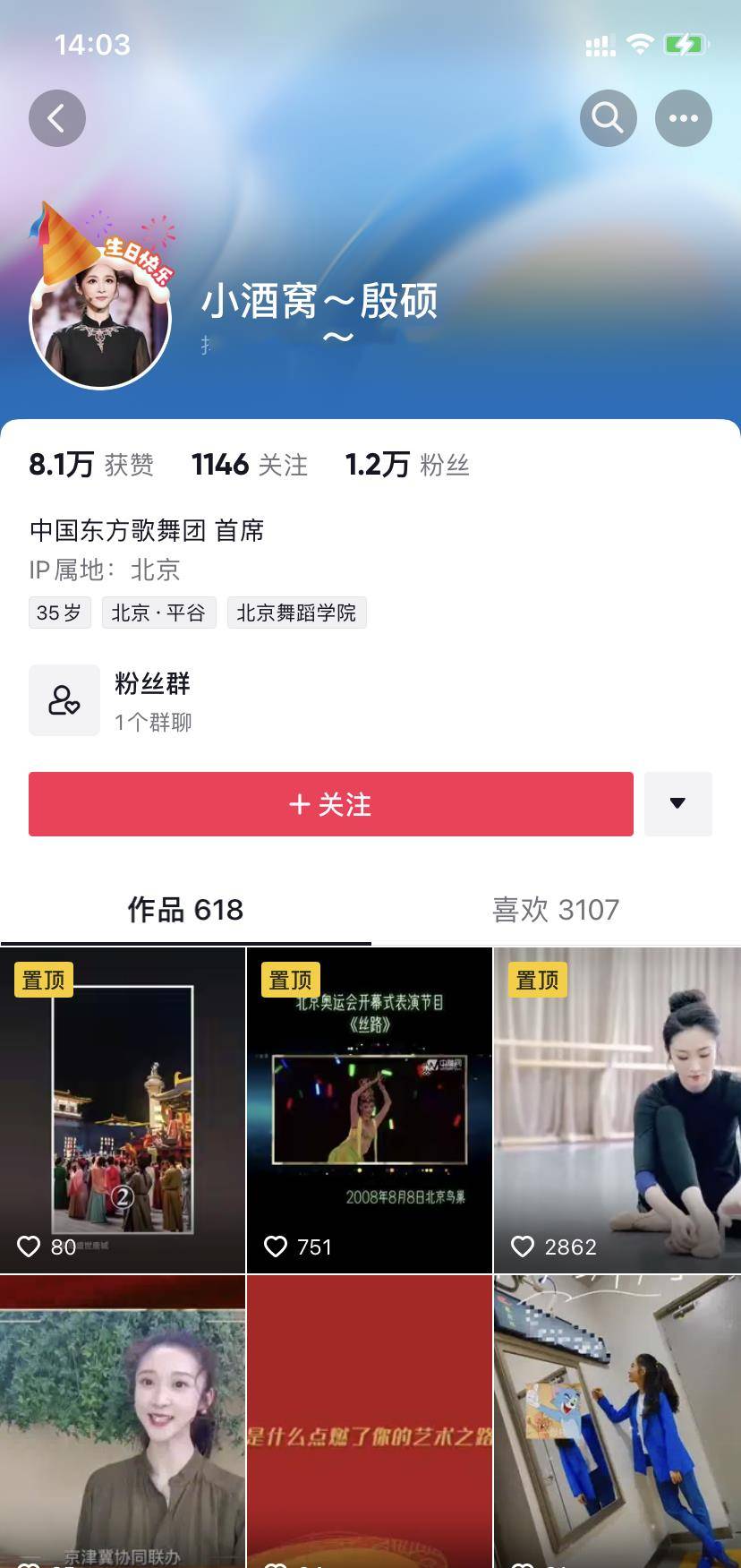This screenshot has height=1568, width=741.
Task: Open the pinned Beijing Olympics 丝路 video thumbnail
Action: (370, 1109)
